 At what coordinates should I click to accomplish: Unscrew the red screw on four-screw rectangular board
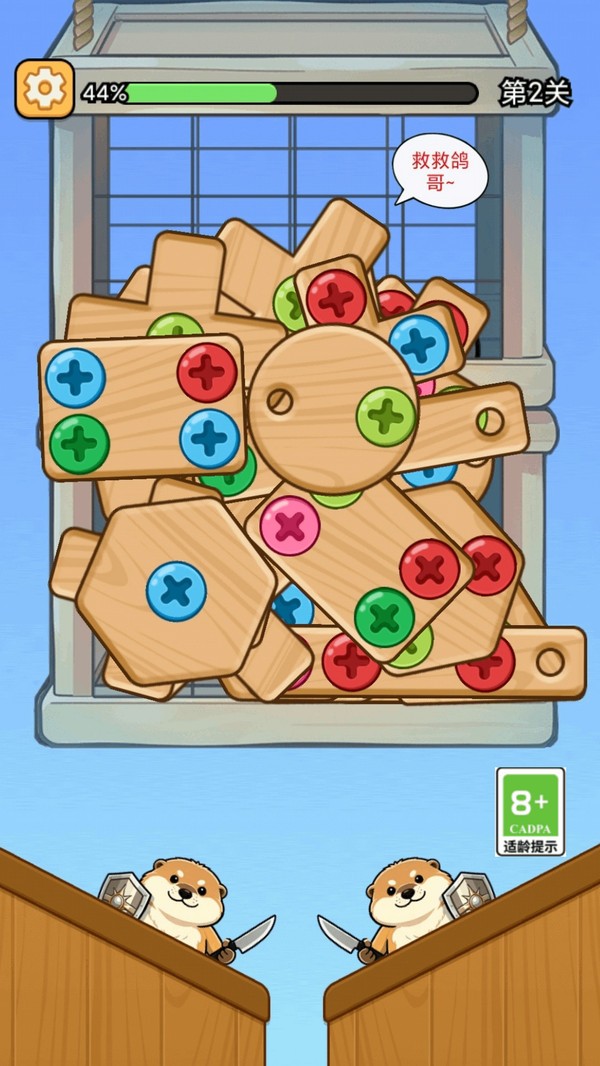(x=207, y=373)
